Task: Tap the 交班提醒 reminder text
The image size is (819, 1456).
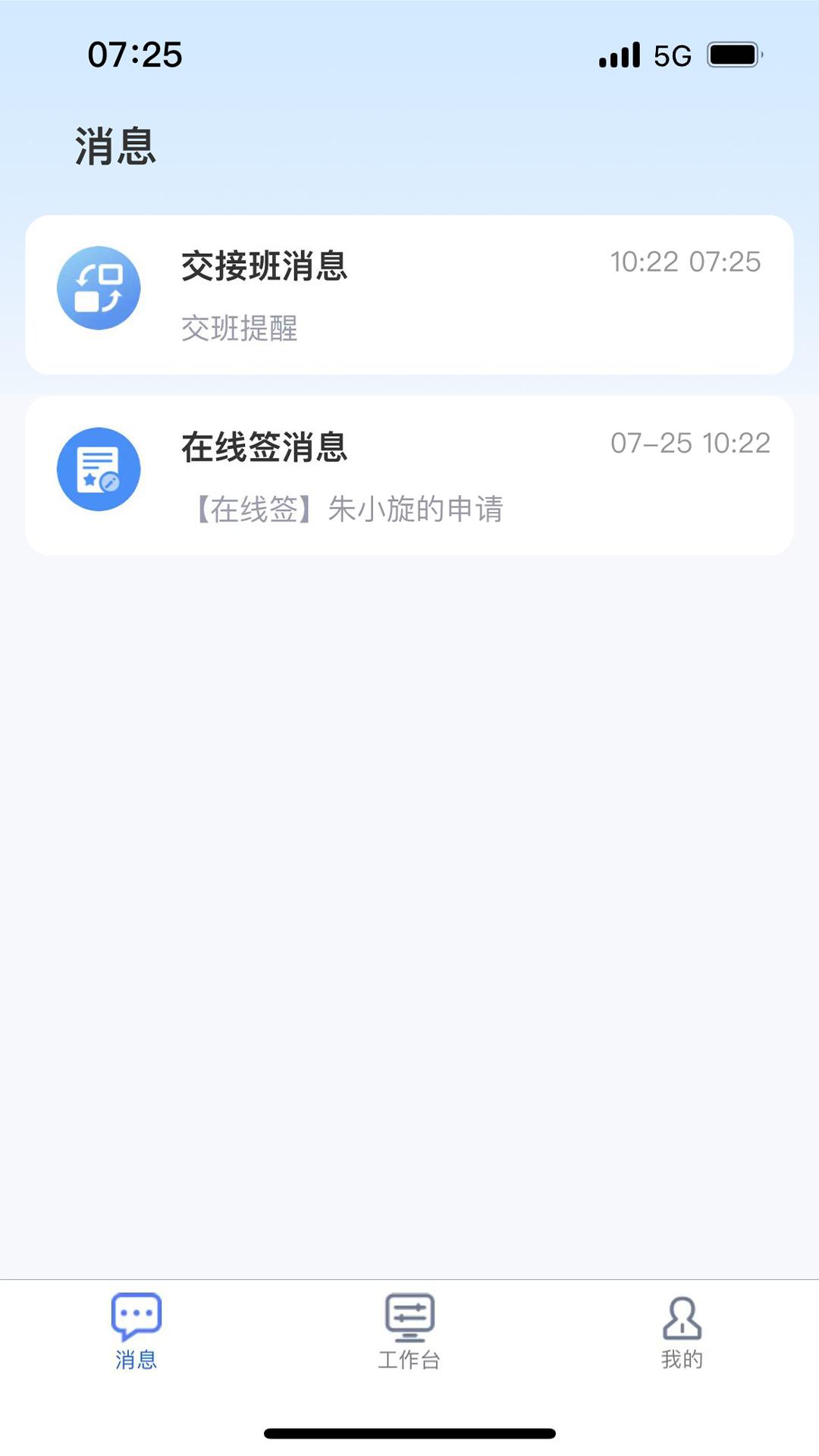Action: pos(240,330)
